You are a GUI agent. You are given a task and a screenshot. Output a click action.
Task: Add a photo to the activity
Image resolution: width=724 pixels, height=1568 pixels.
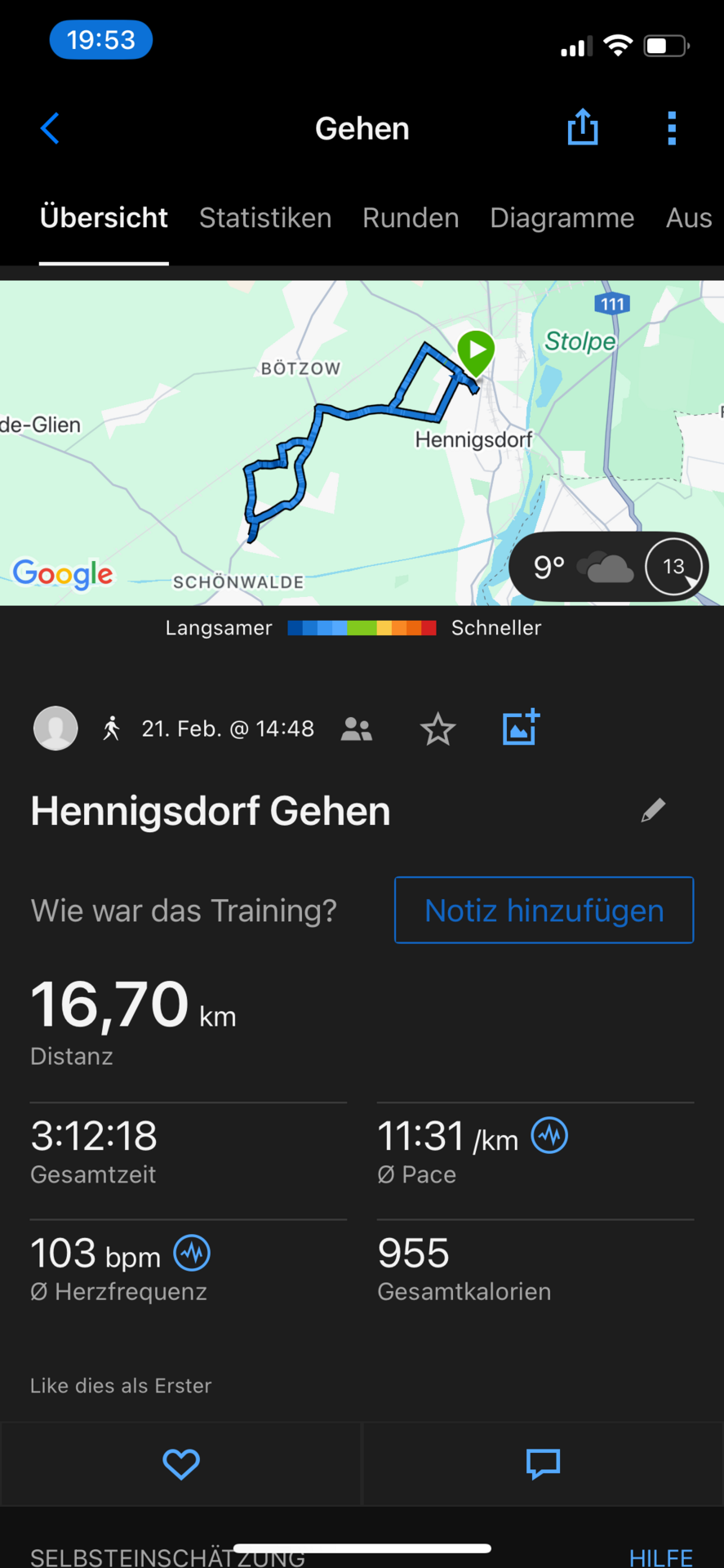coord(521,727)
